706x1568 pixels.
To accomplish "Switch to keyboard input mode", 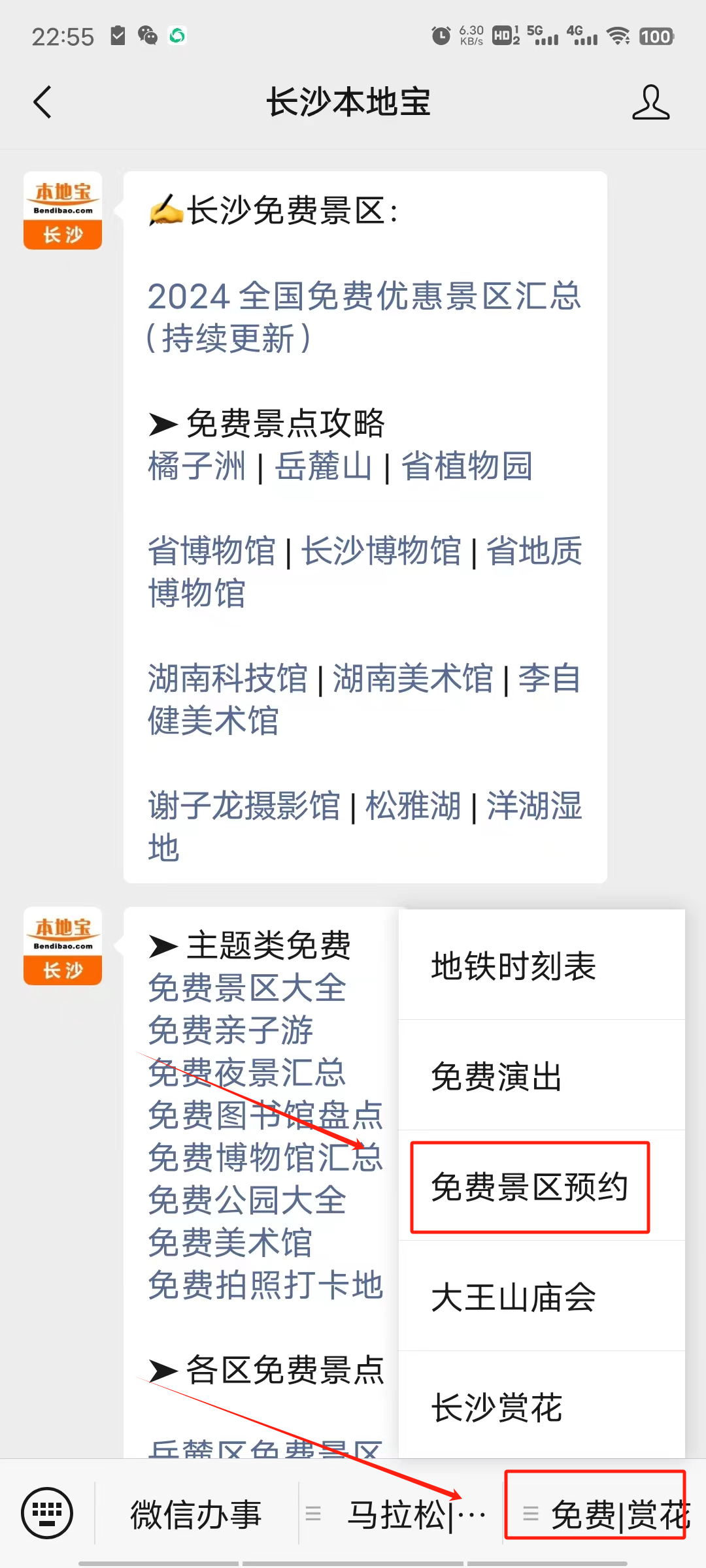I will pos(47,1513).
